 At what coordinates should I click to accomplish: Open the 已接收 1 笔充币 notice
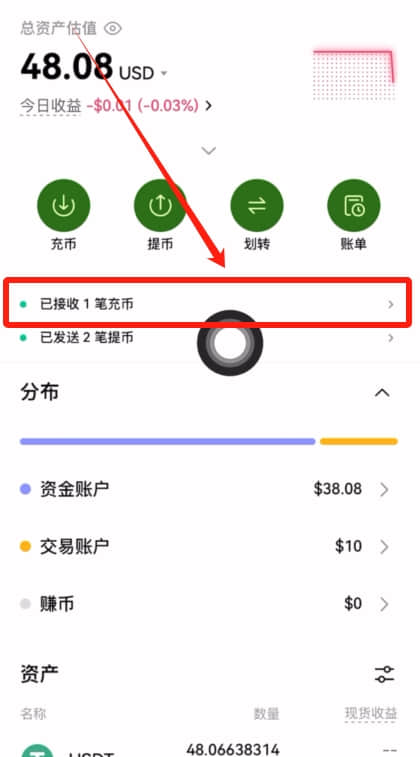coord(208,304)
